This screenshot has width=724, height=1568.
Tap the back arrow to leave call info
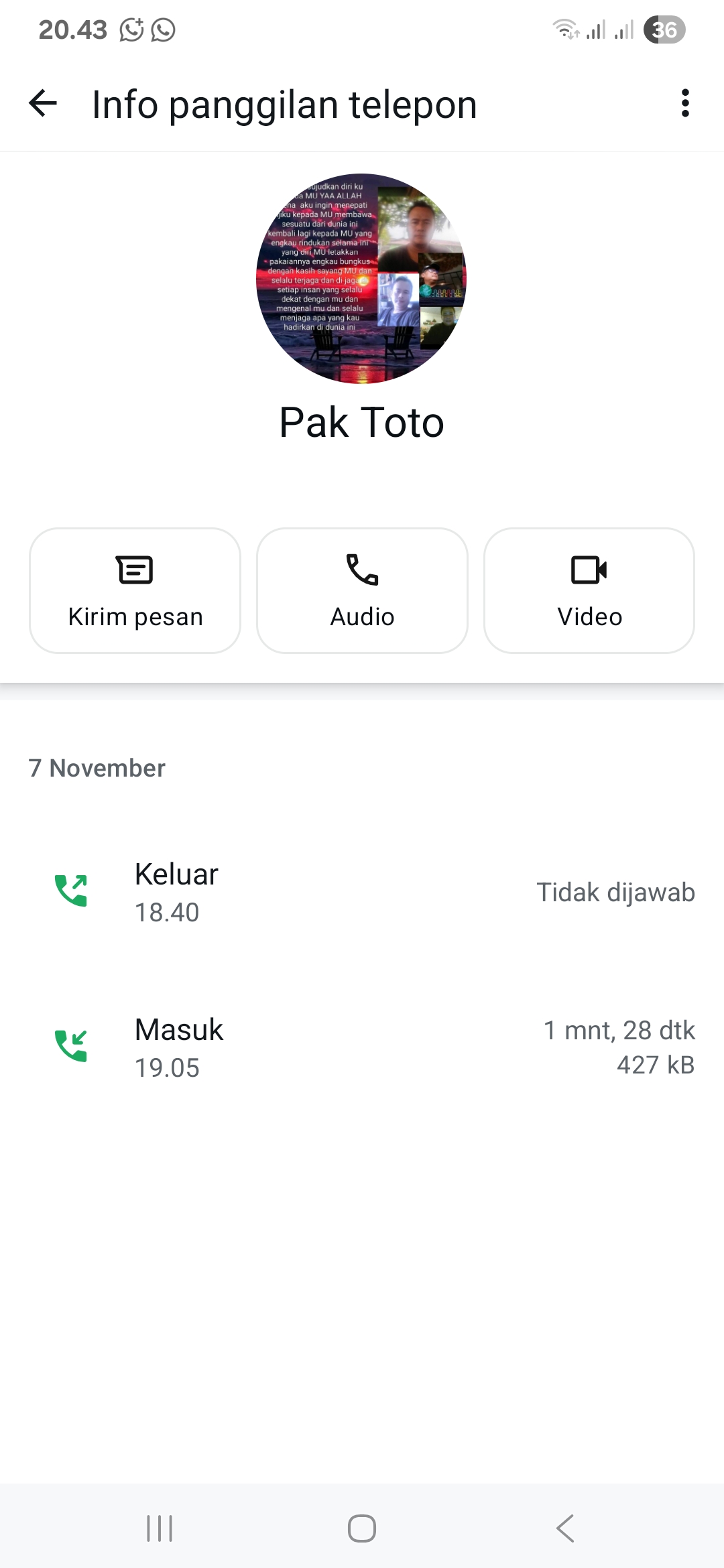pyautogui.click(x=42, y=104)
